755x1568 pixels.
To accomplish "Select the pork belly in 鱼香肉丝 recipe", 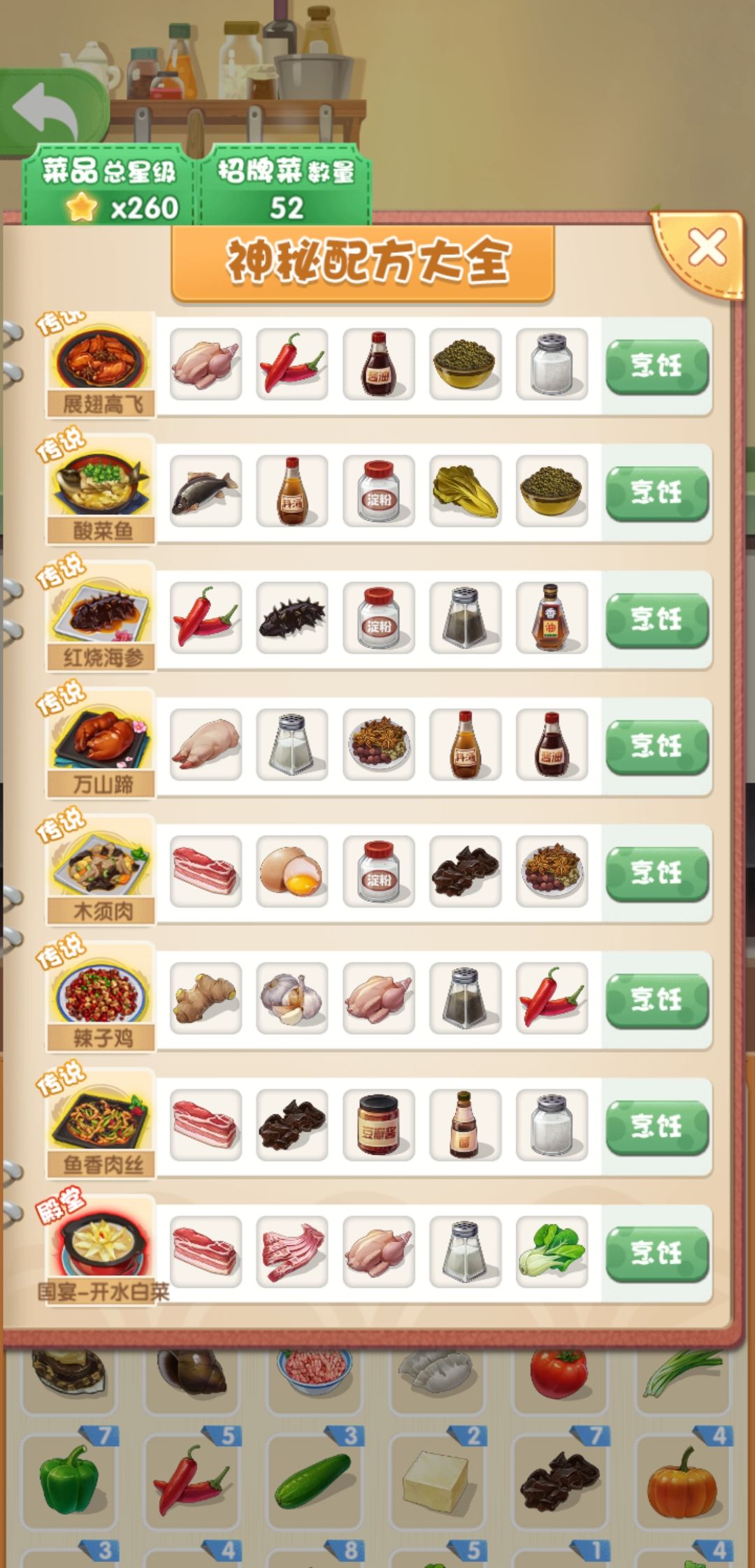I will click(206, 1125).
